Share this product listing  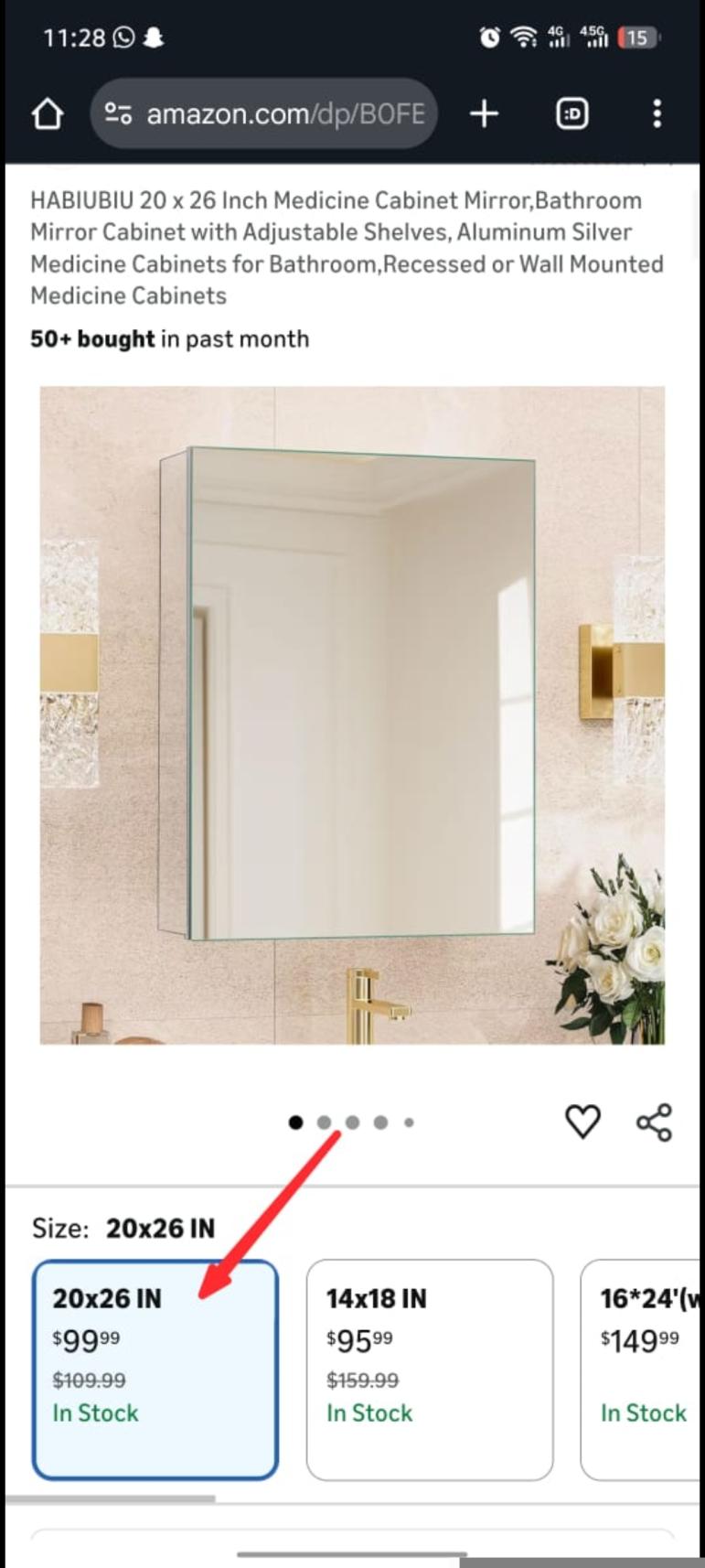click(x=654, y=1122)
